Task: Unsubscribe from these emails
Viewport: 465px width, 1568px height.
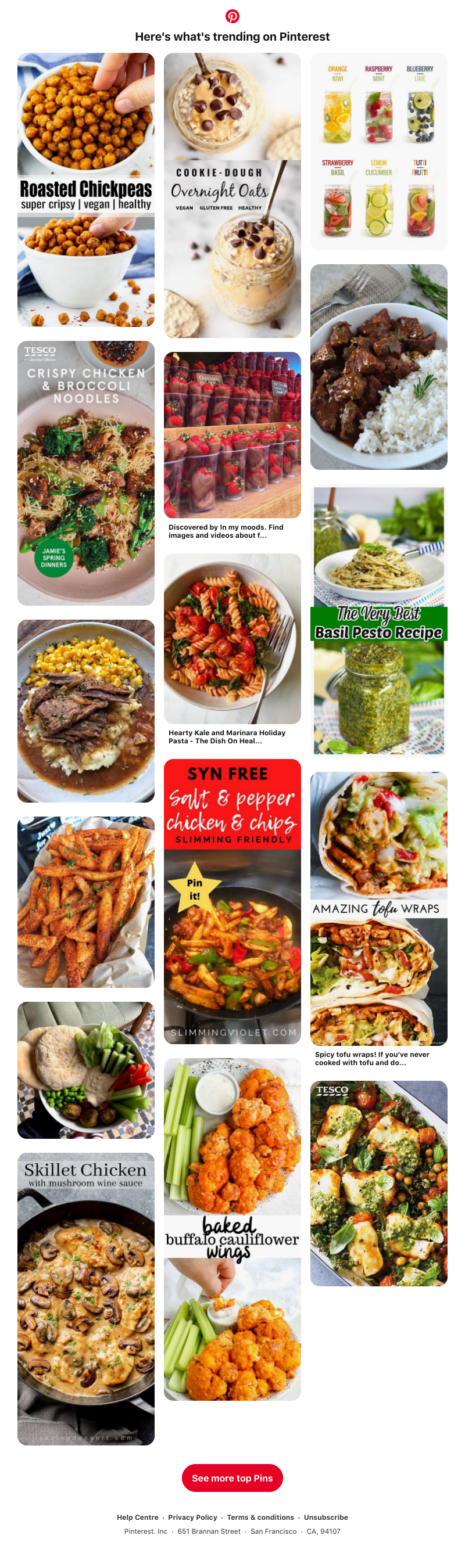Action: (x=325, y=1517)
